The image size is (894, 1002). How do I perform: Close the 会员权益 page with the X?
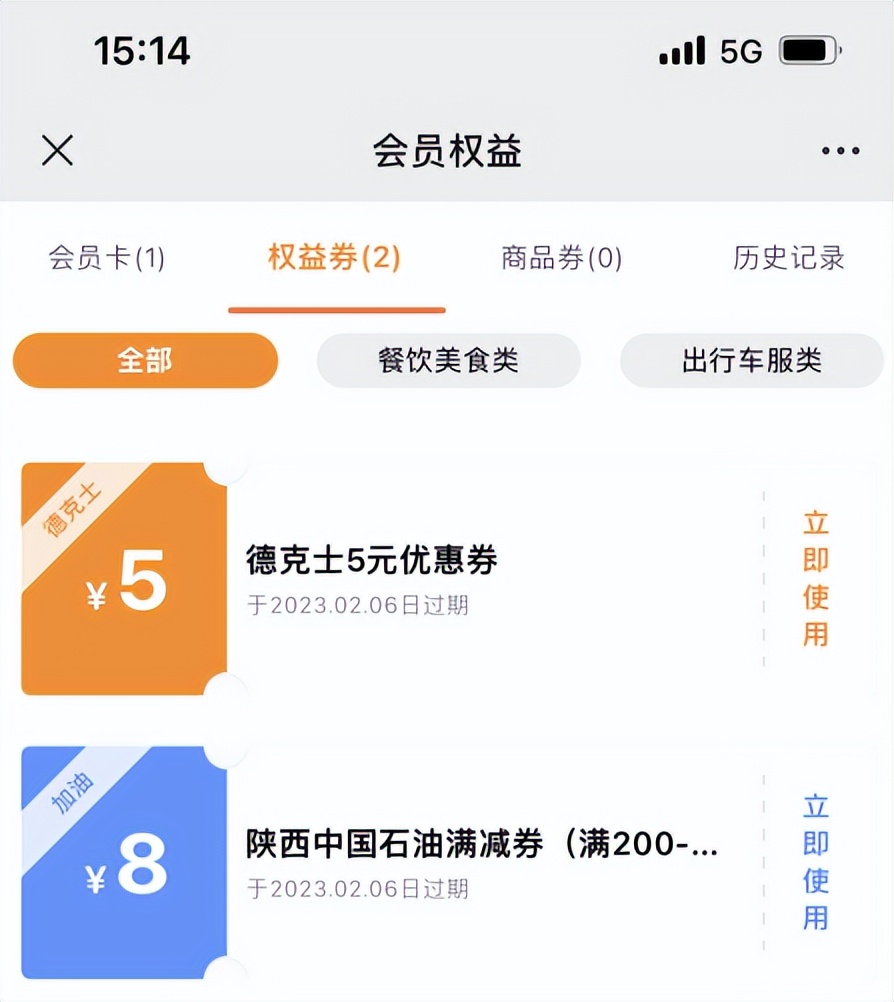click(57, 150)
